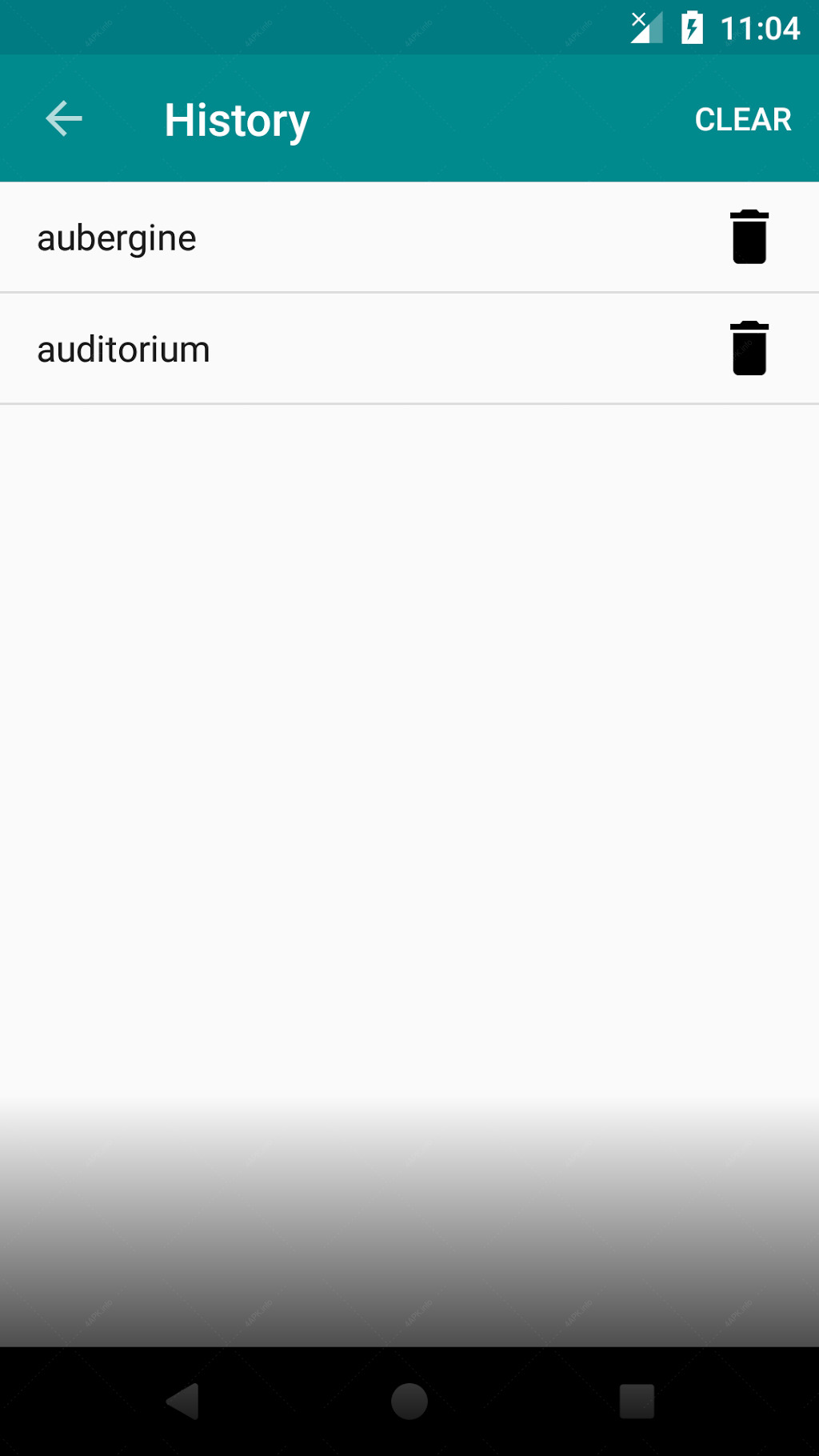Clear all history entries
The image size is (819, 1456).
[x=743, y=120]
